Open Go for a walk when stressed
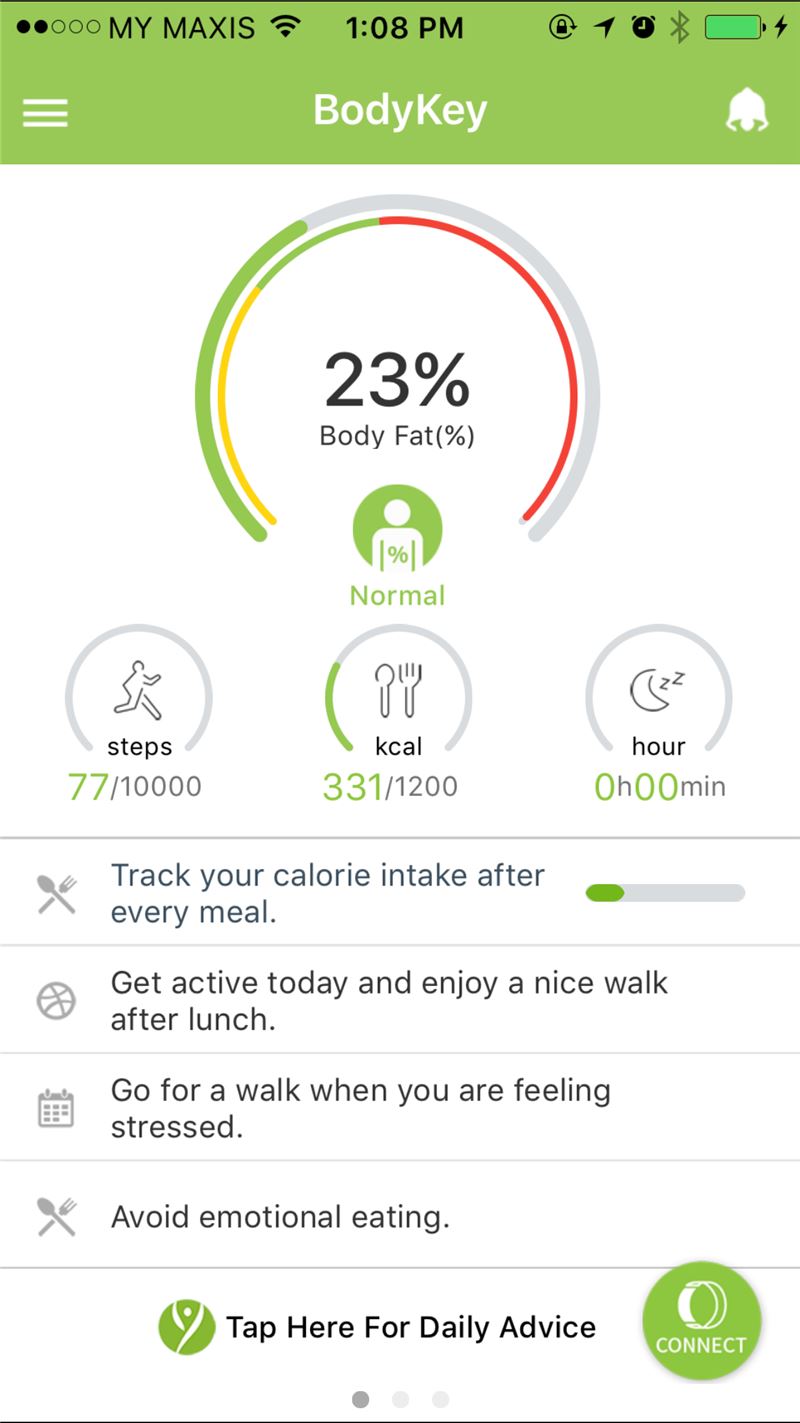 [360, 1108]
